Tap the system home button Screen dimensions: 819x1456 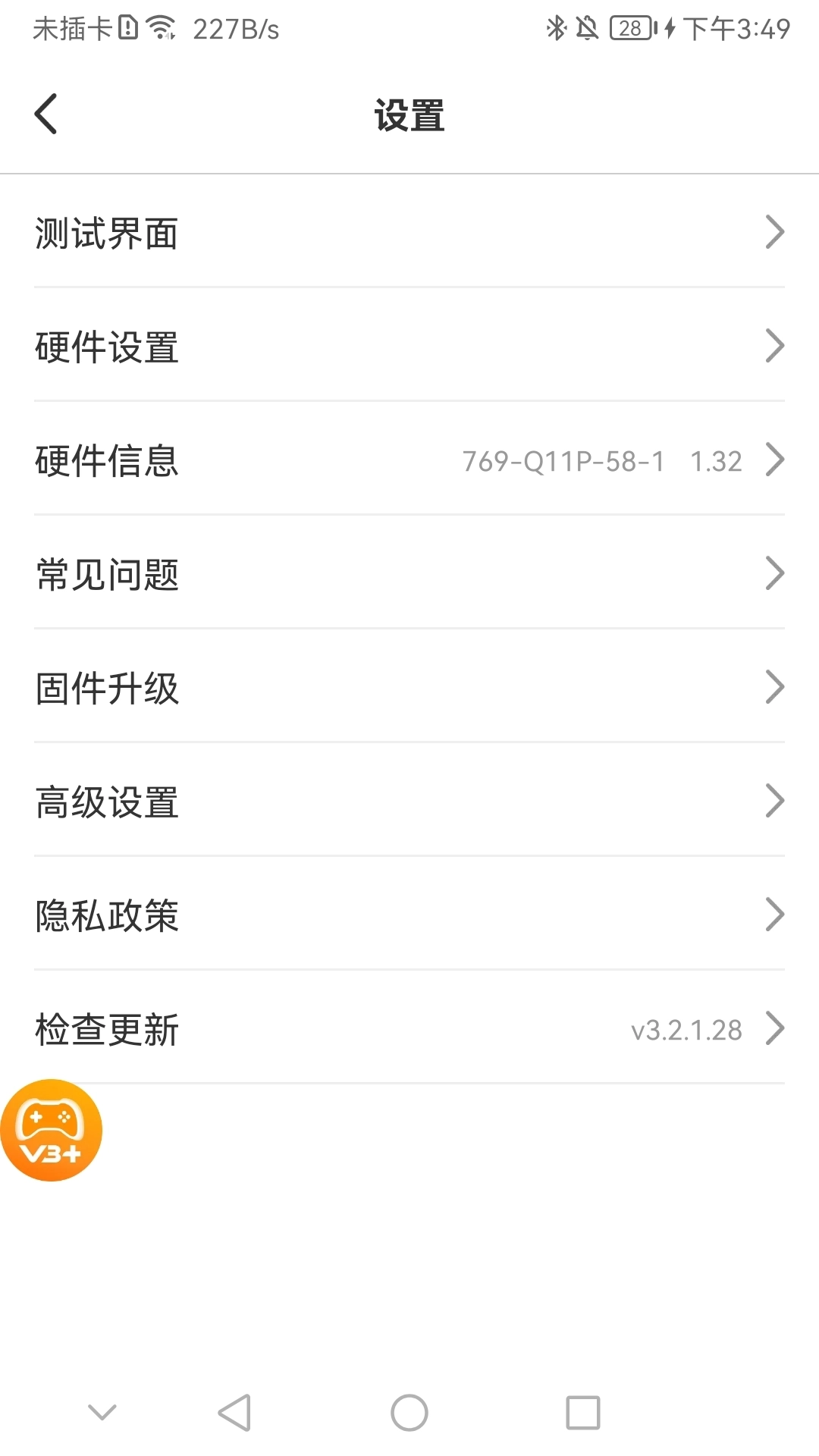pos(409,1413)
